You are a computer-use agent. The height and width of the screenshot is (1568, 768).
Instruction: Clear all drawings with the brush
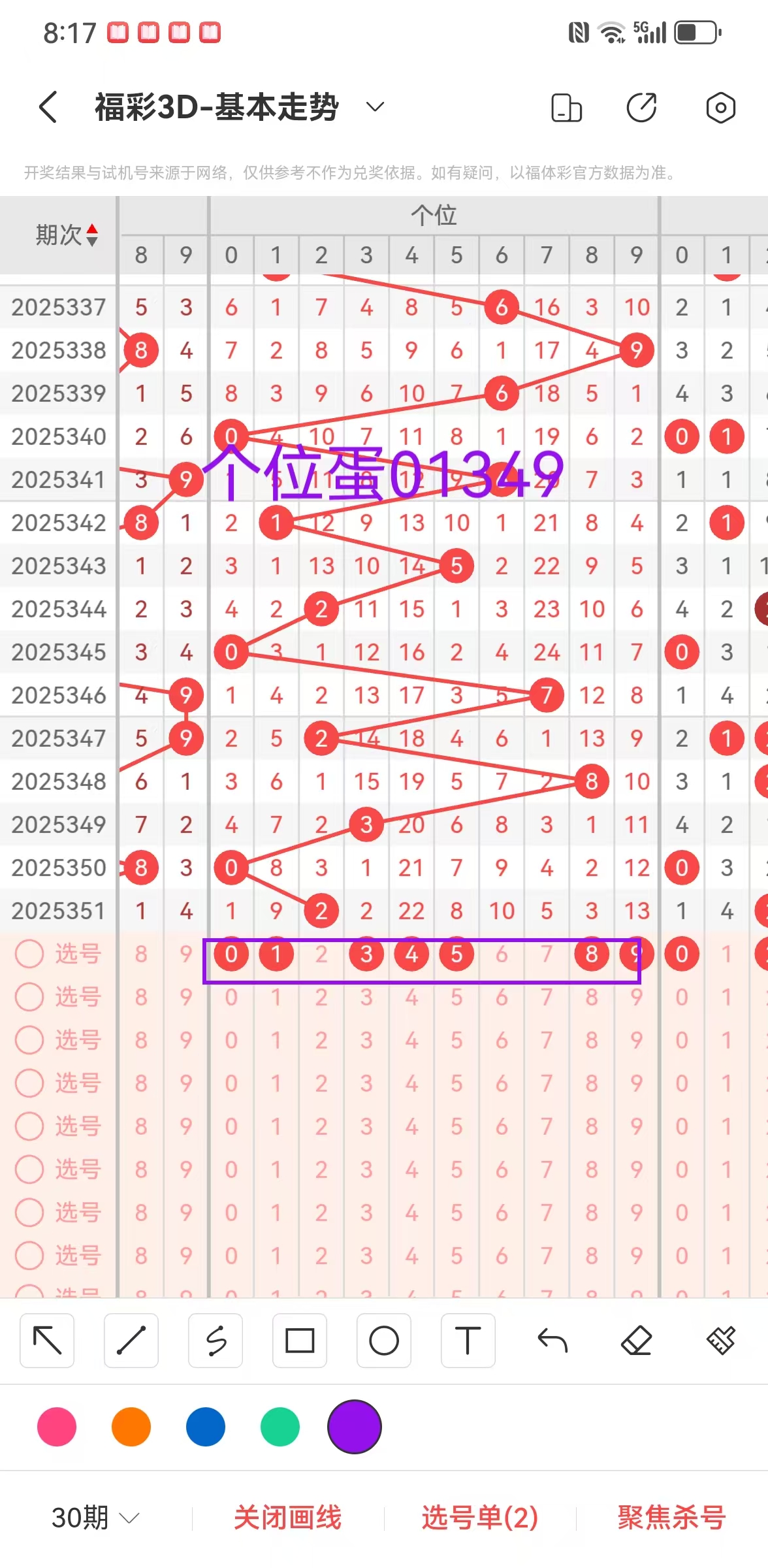721,1341
